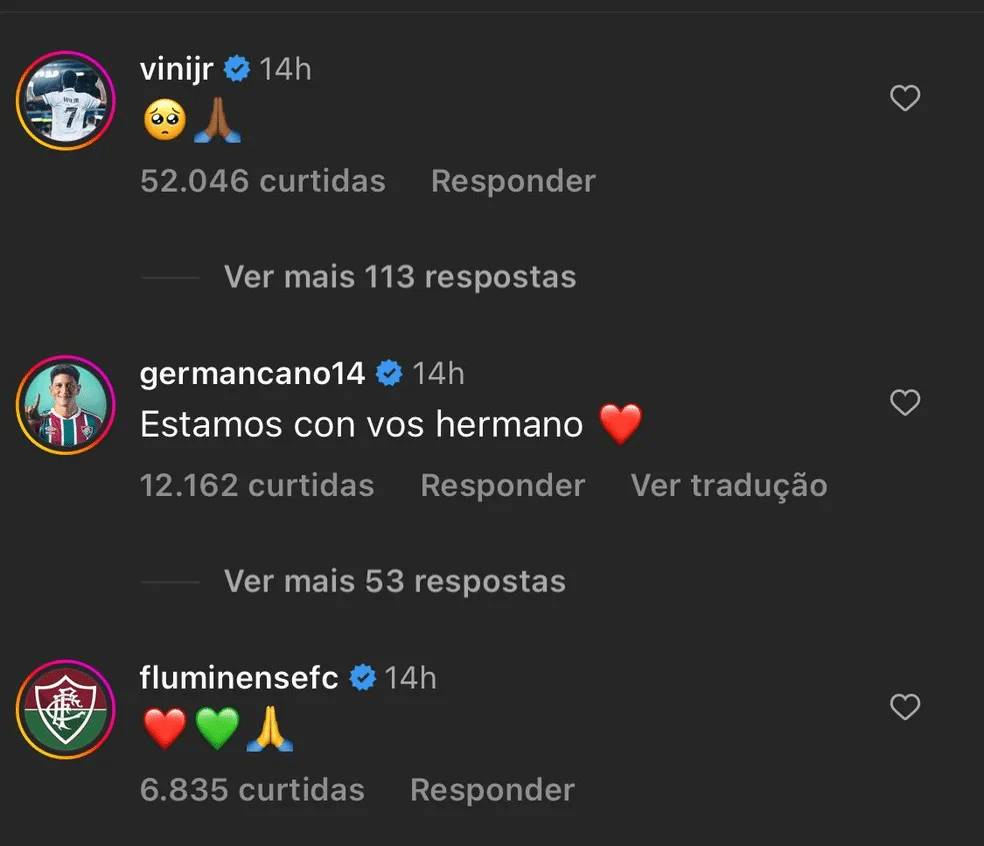Viewport: 984px width, 846px height.
Task: Expand 'Ver mais 53 respostas'
Action: [x=394, y=581]
